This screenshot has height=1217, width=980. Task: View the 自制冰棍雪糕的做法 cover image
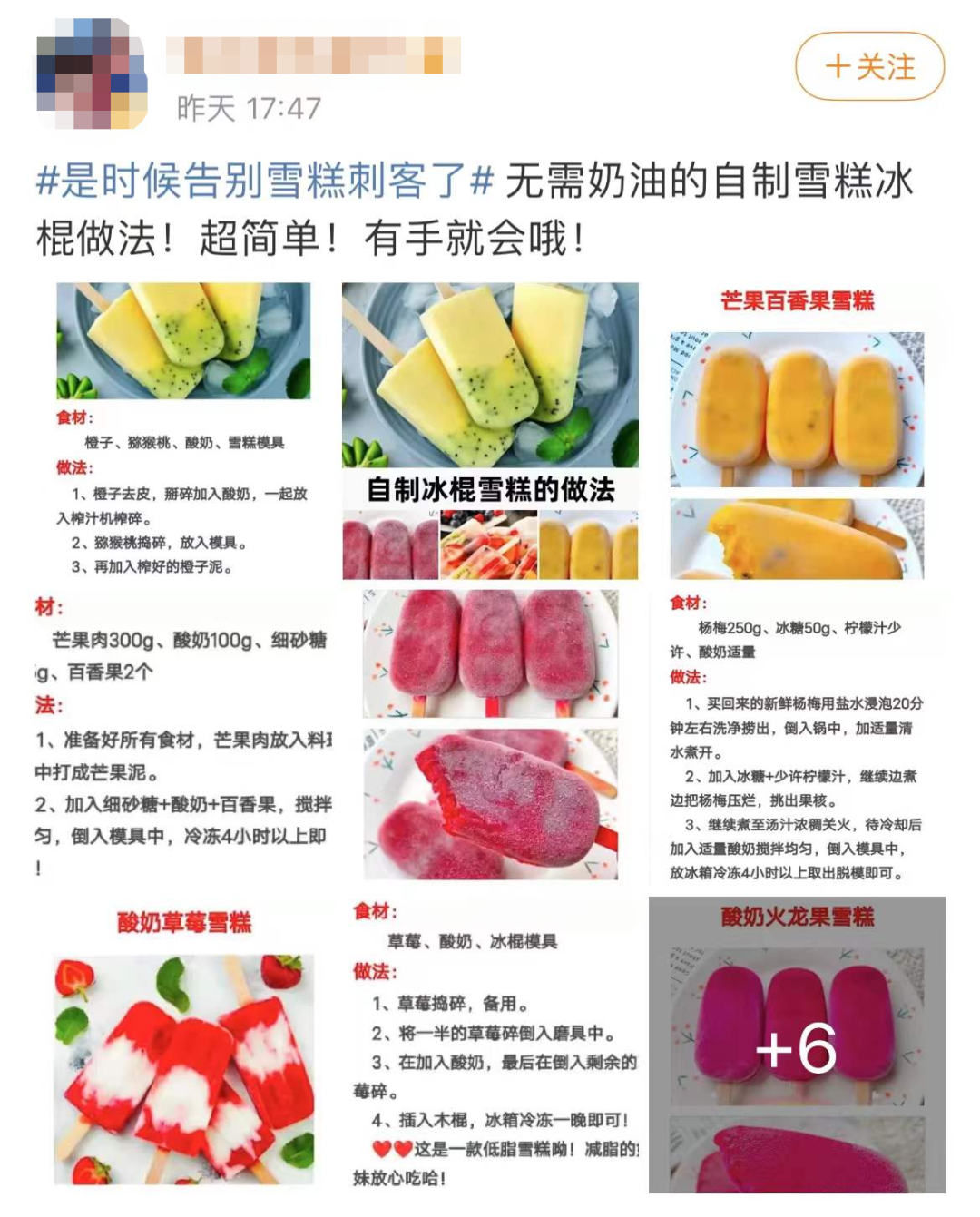490,431
